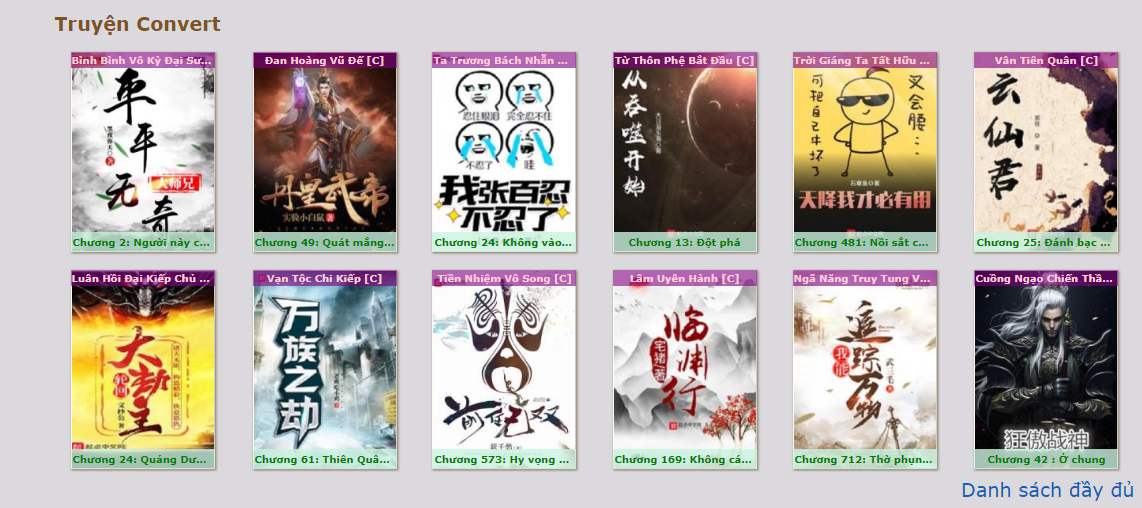Image resolution: width=1142 pixels, height=508 pixels.
Task: Read Chương 49 of Đan Hoàng Vũ Đế
Action: (324, 243)
